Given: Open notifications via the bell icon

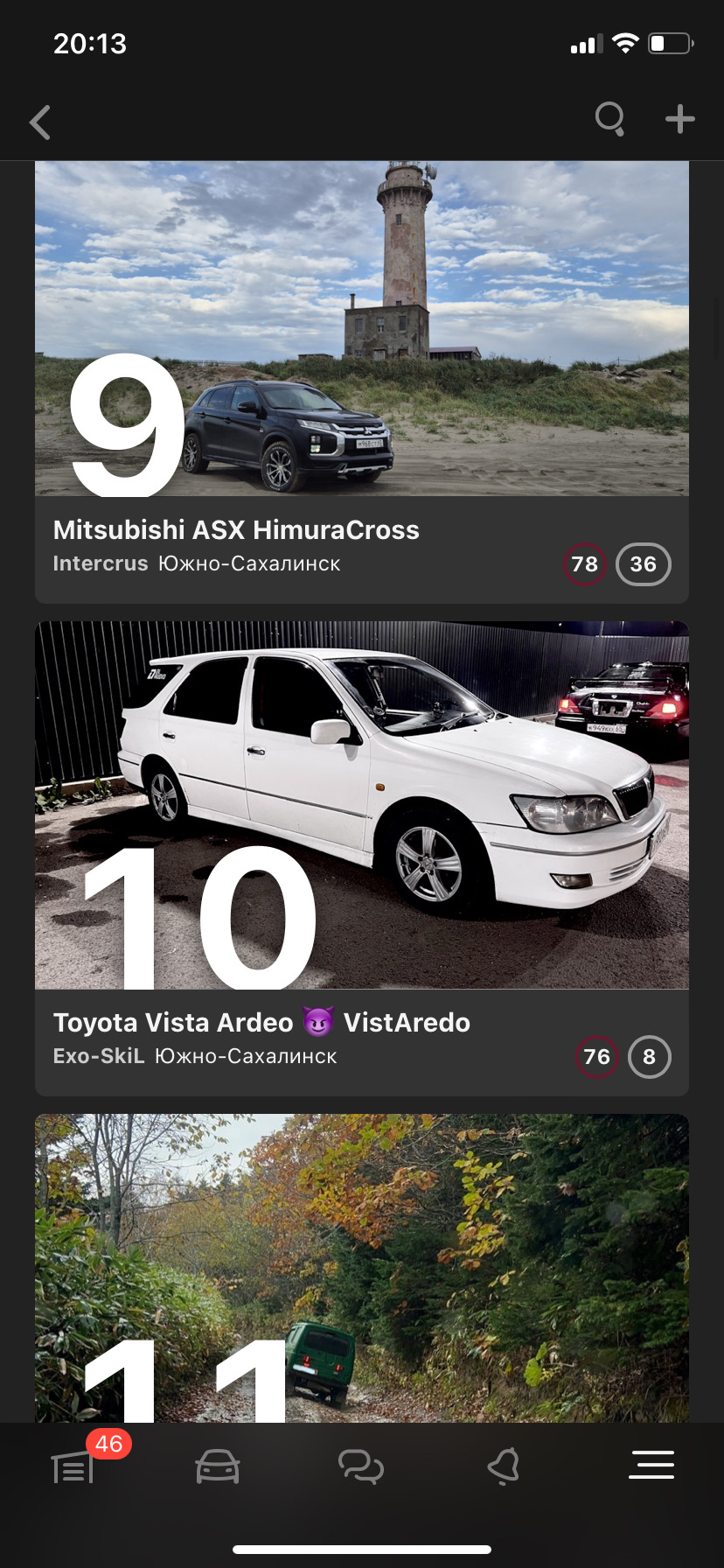Looking at the screenshot, I should tap(506, 1466).
